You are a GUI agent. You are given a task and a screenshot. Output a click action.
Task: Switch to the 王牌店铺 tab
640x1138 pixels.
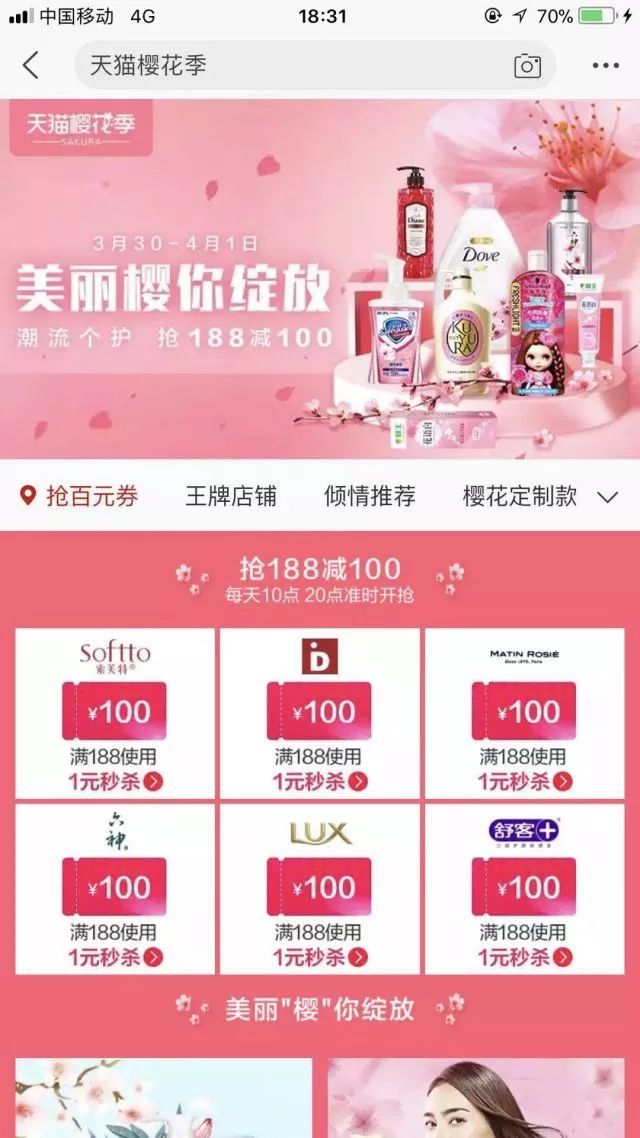pyautogui.click(x=231, y=496)
